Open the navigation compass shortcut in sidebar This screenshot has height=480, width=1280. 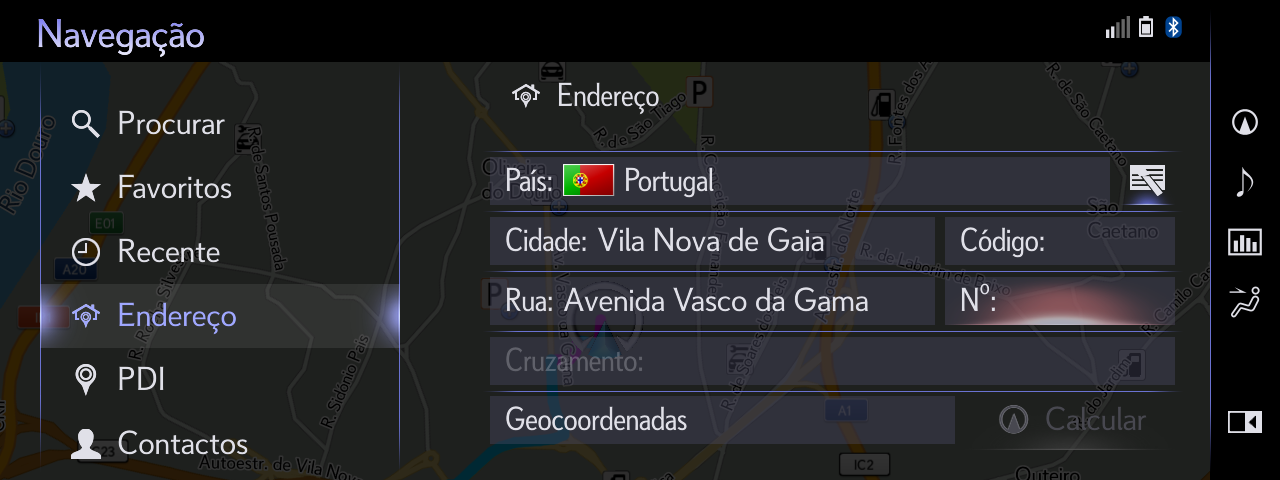[x=1244, y=122]
